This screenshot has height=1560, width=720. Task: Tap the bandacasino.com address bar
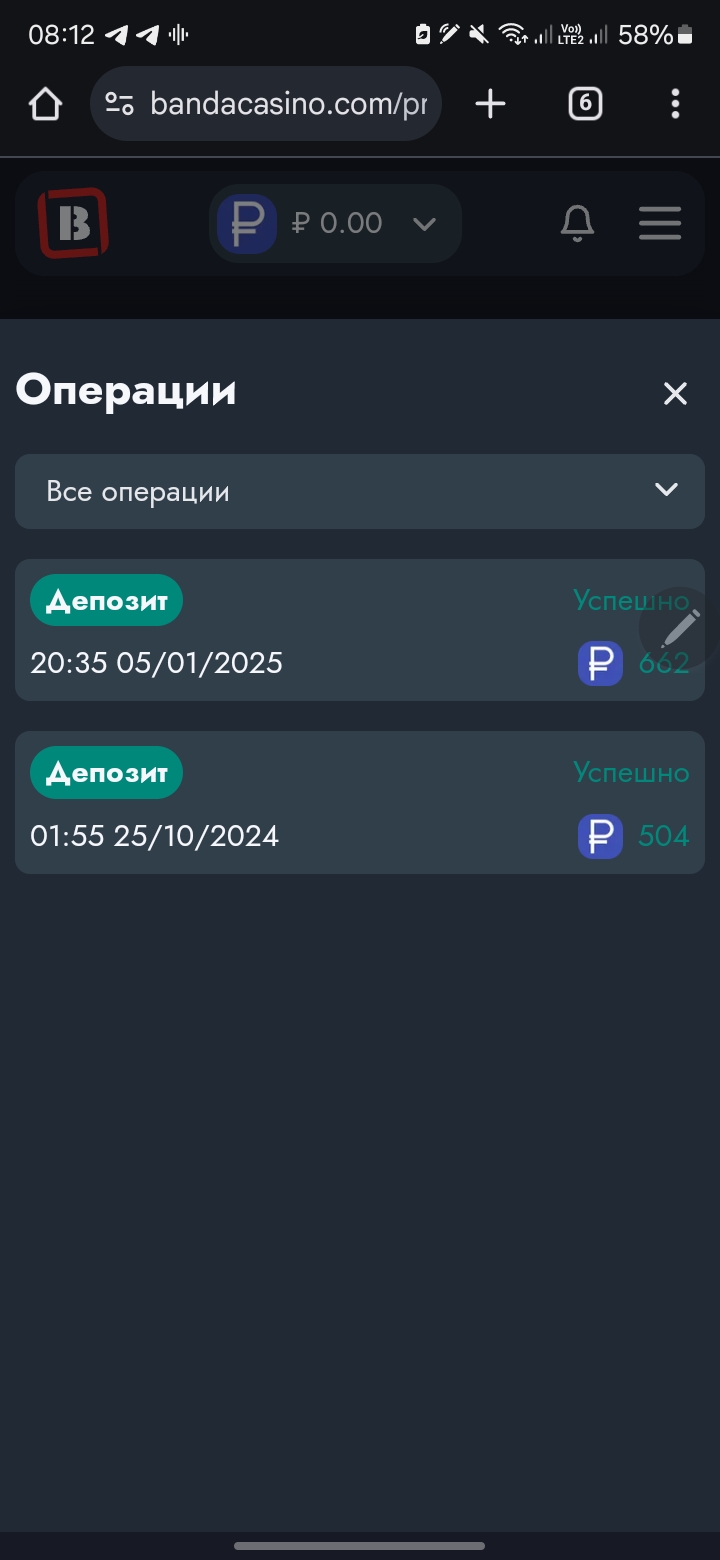click(266, 104)
